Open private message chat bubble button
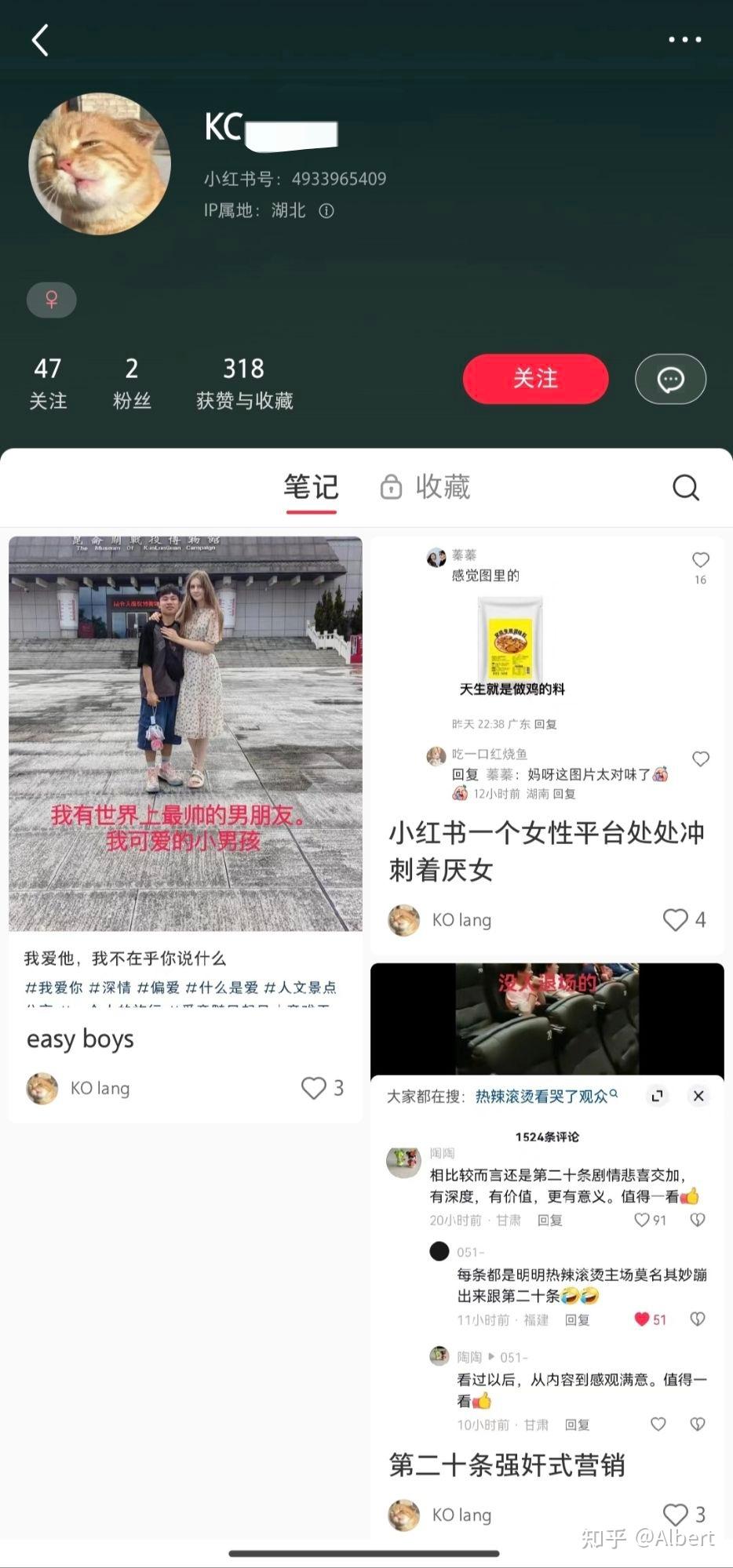Image resolution: width=733 pixels, height=1568 pixels. click(670, 379)
